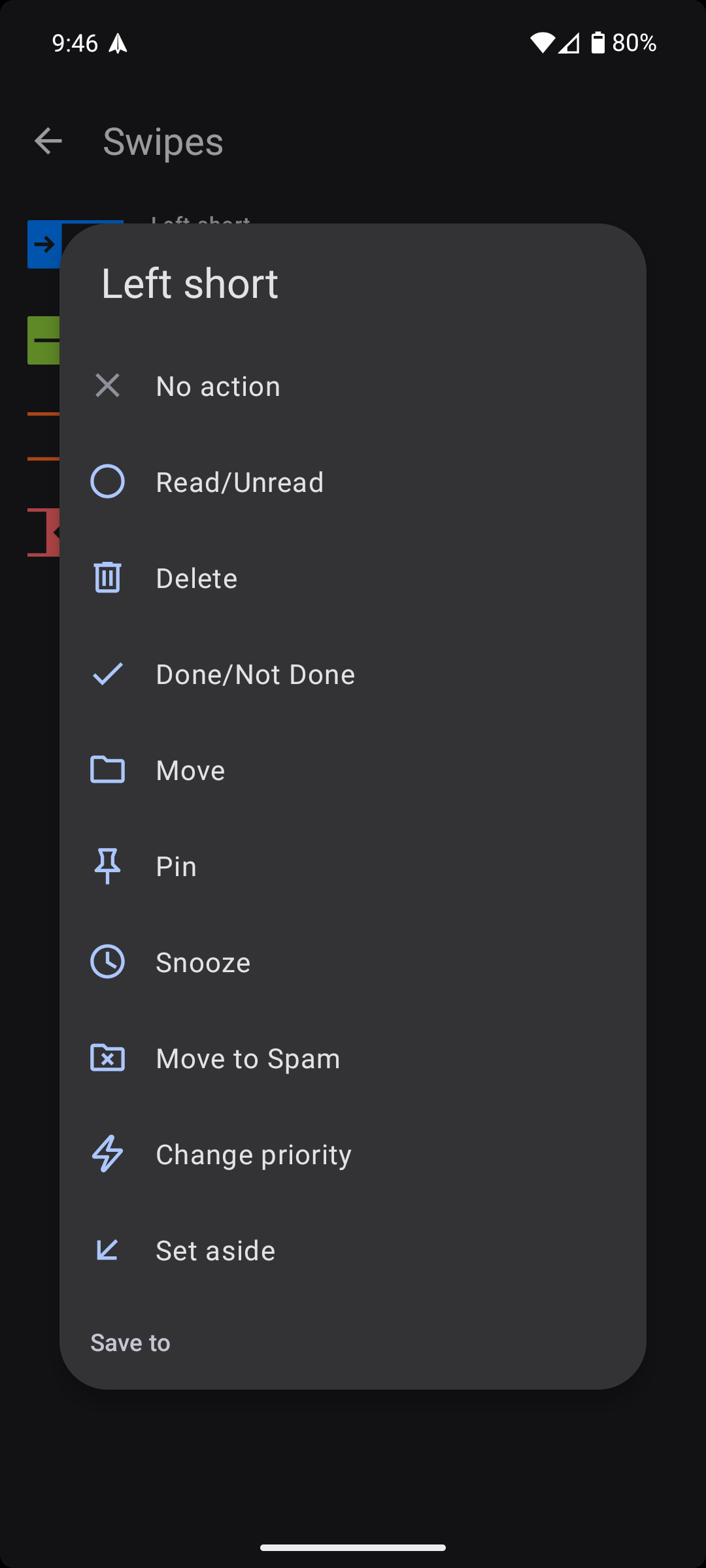
Task: Select the Change priority lightning icon
Action: [x=108, y=1154]
